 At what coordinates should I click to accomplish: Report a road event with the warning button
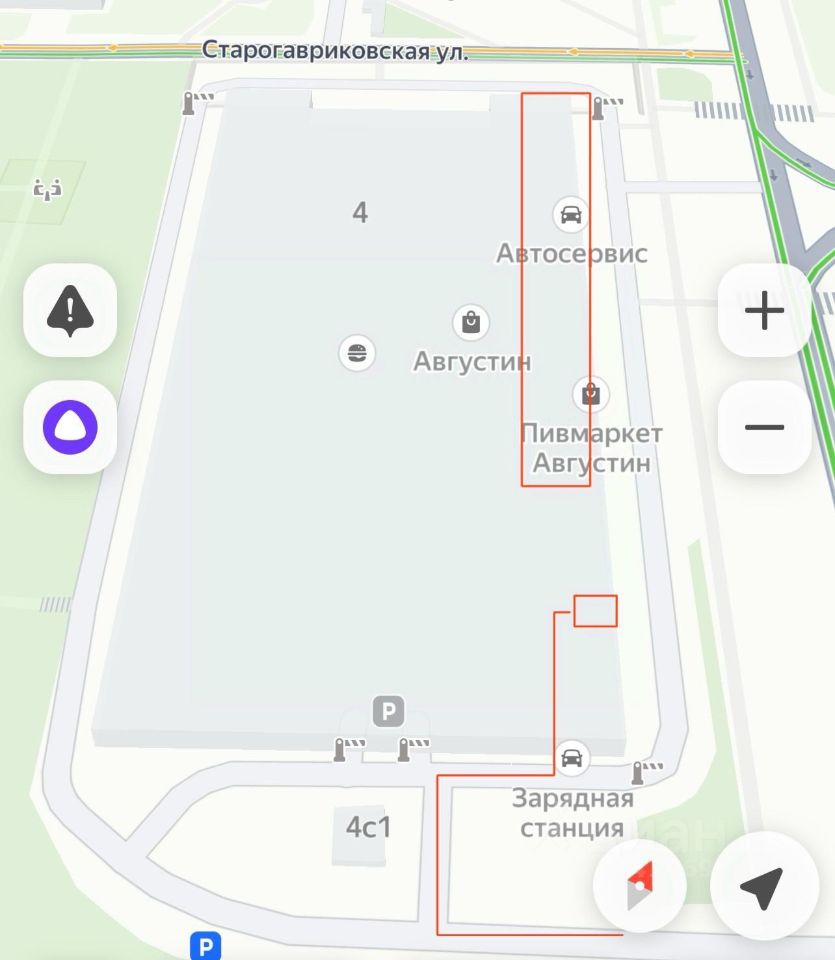point(70,311)
